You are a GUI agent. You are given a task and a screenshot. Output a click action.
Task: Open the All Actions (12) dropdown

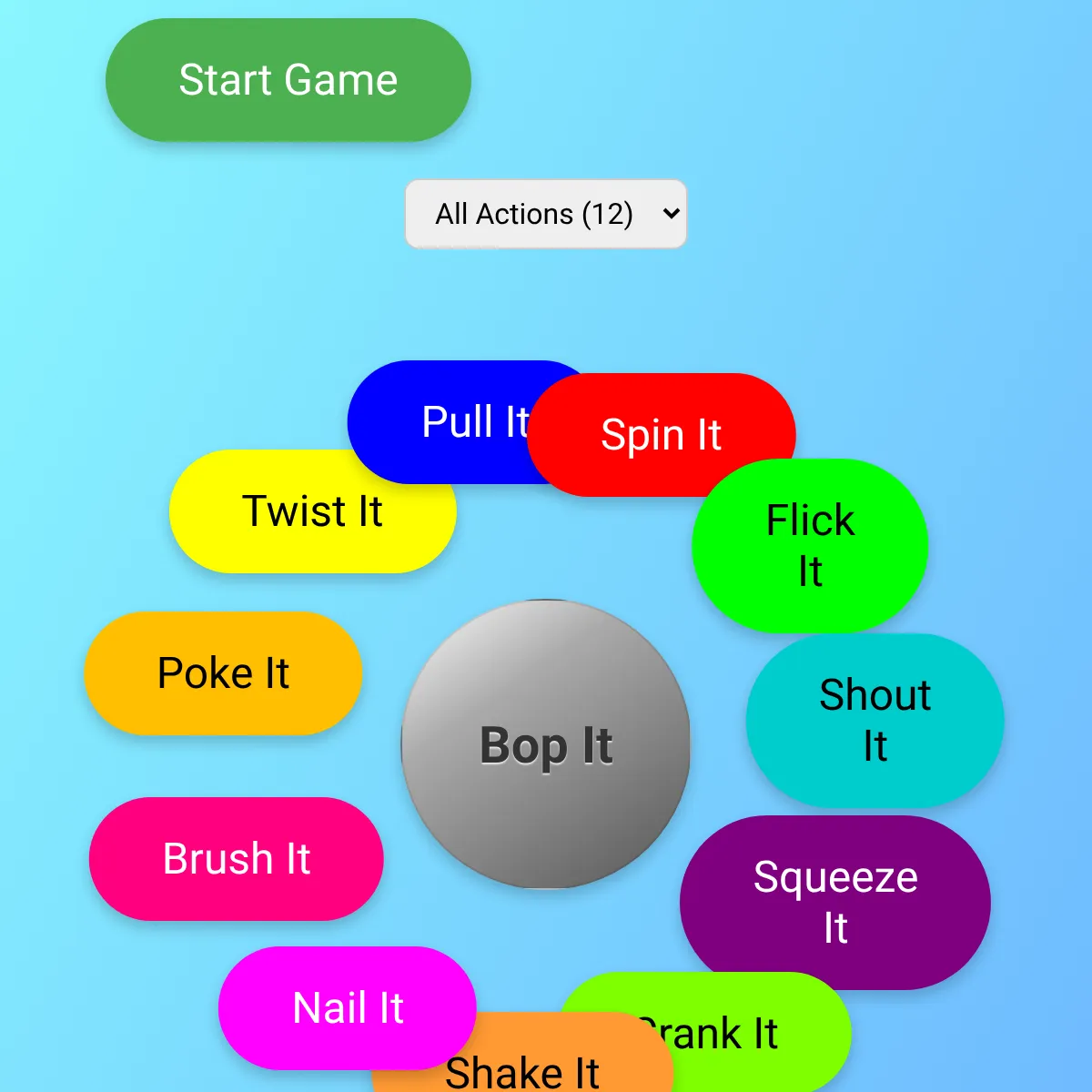coord(546,214)
